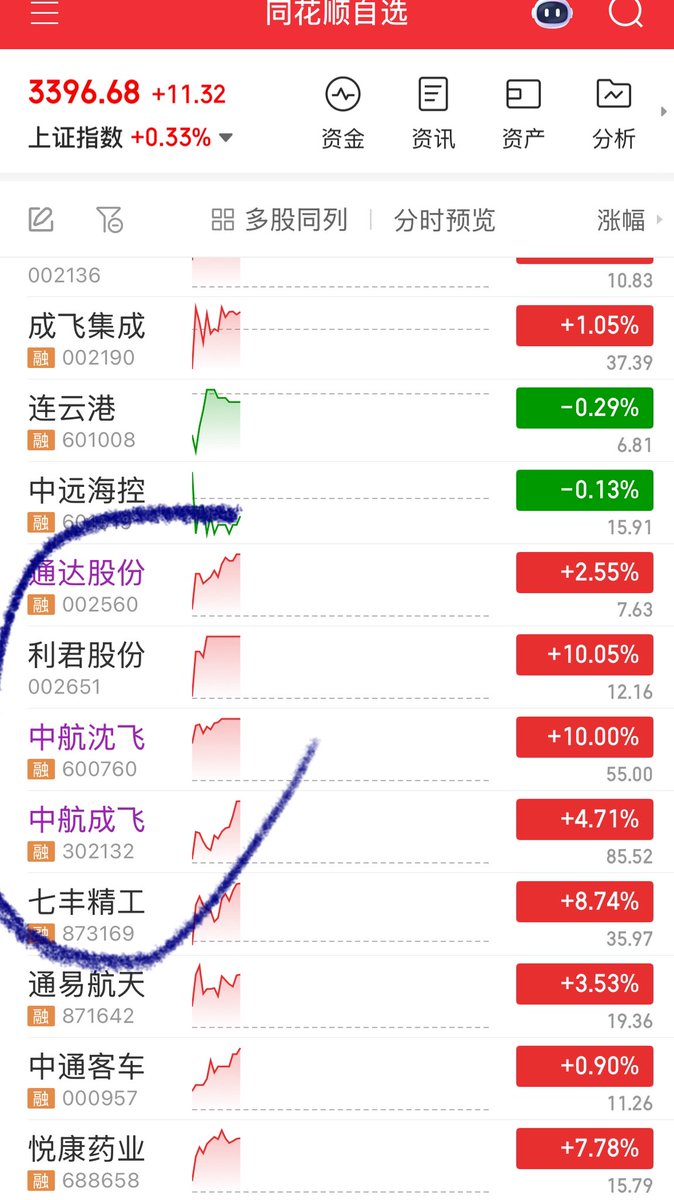Open stock 利君股份 002651

[337, 668]
